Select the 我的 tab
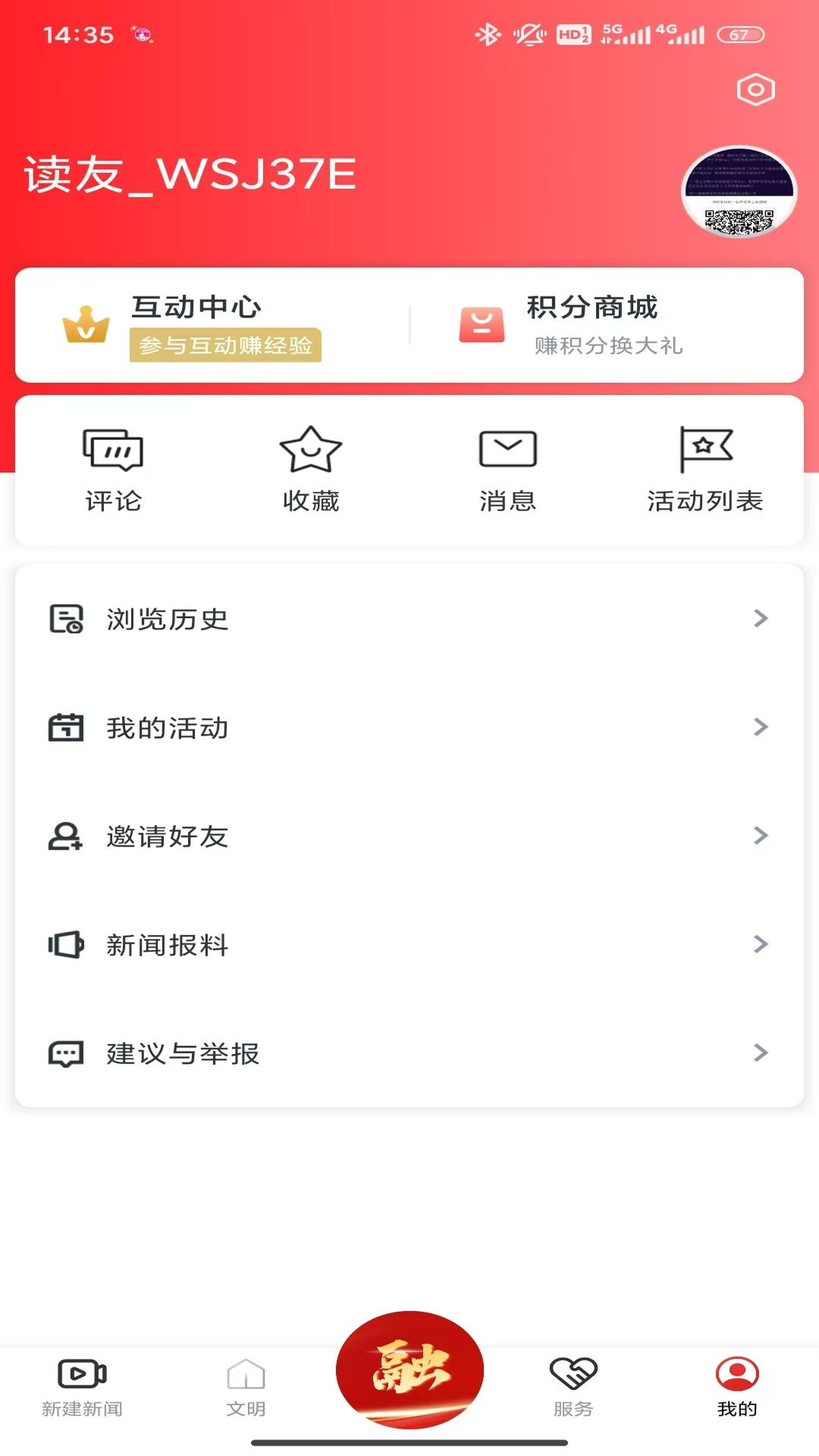819x1456 pixels. click(737, 1388)
